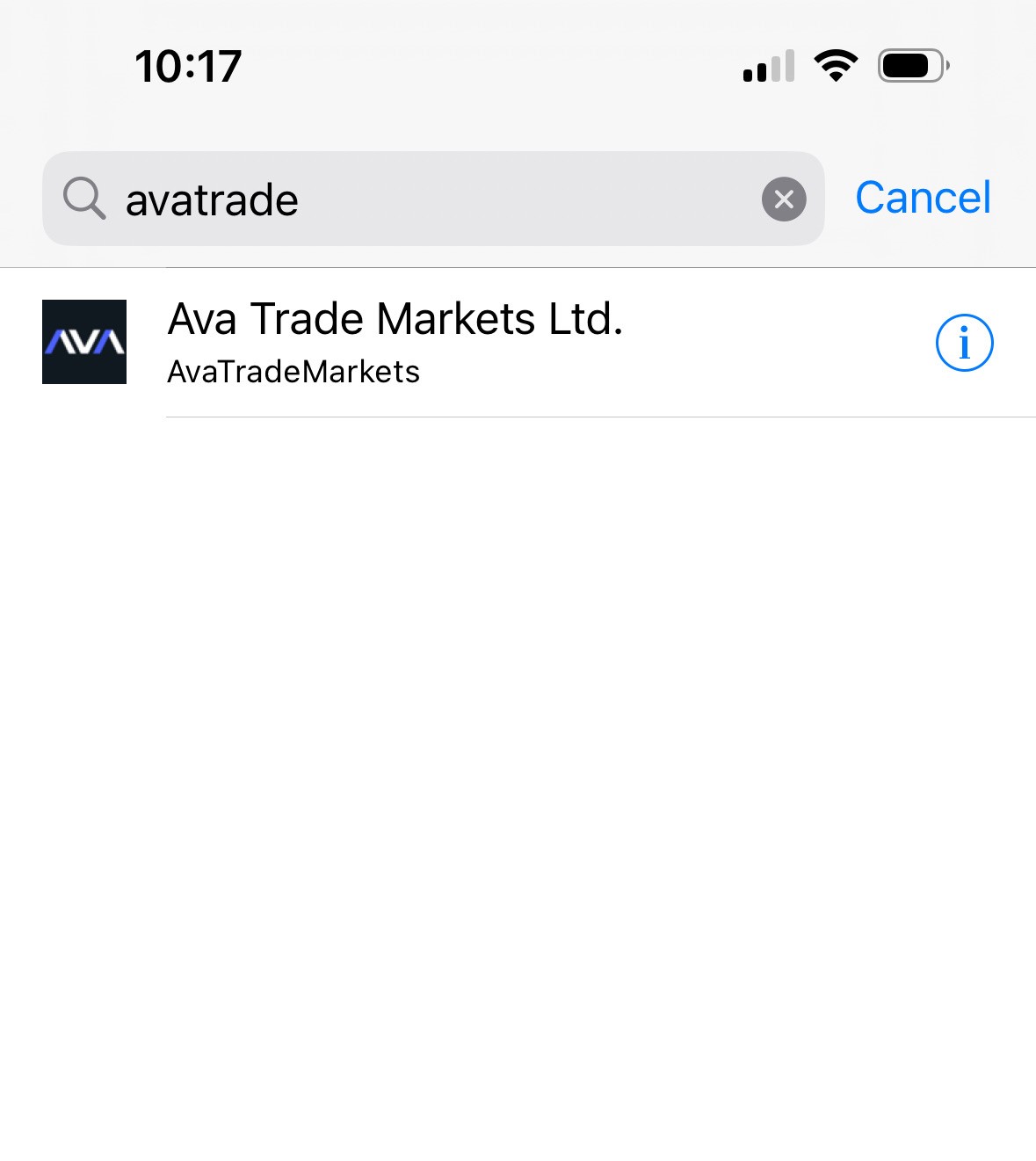Screen dimensions: 1036x1161
Task: Tap Cancel to dismiss the search
Action: point(923,198)
